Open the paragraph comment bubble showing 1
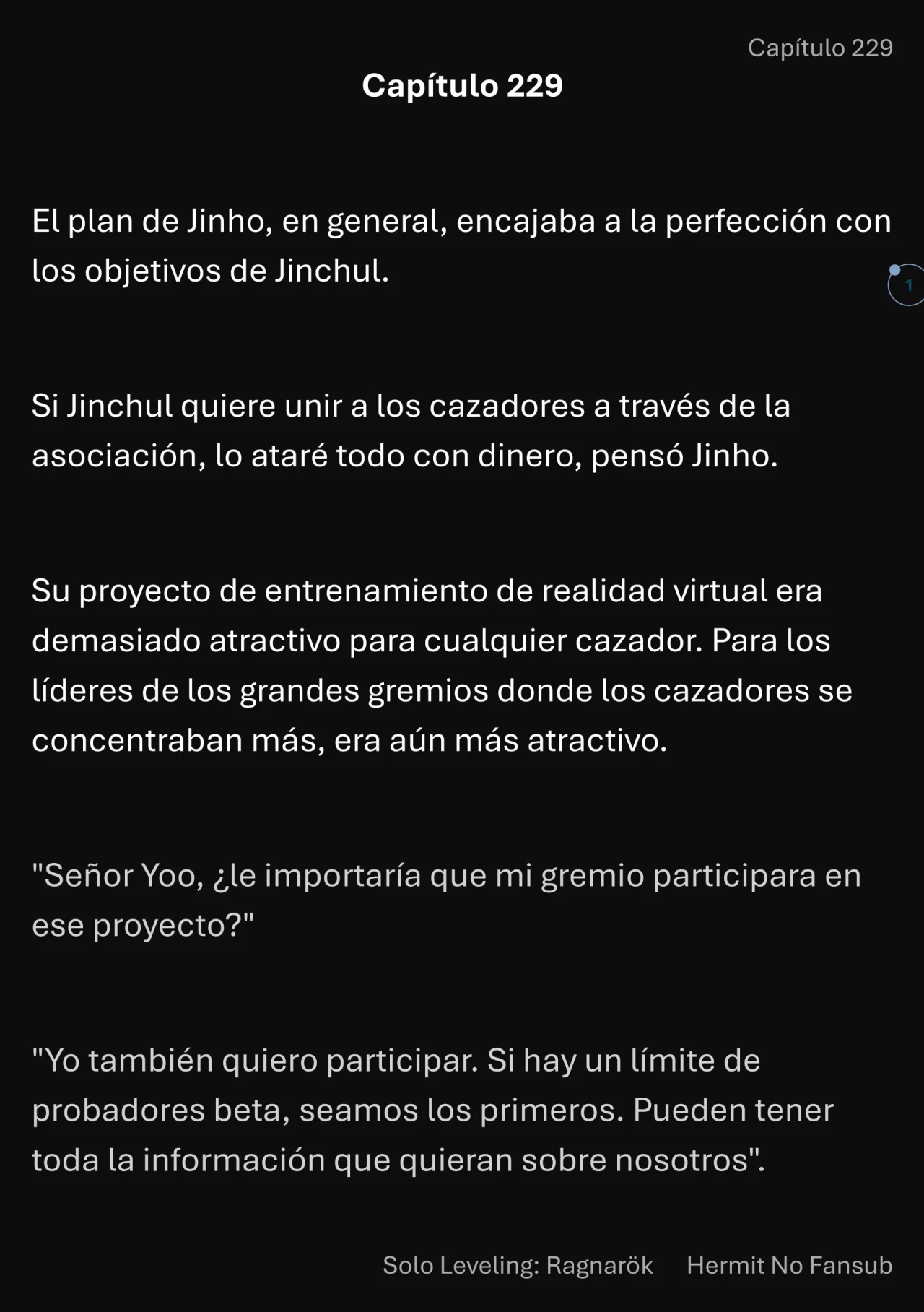Screen dimensions: 924x1312 click(907, 285)
